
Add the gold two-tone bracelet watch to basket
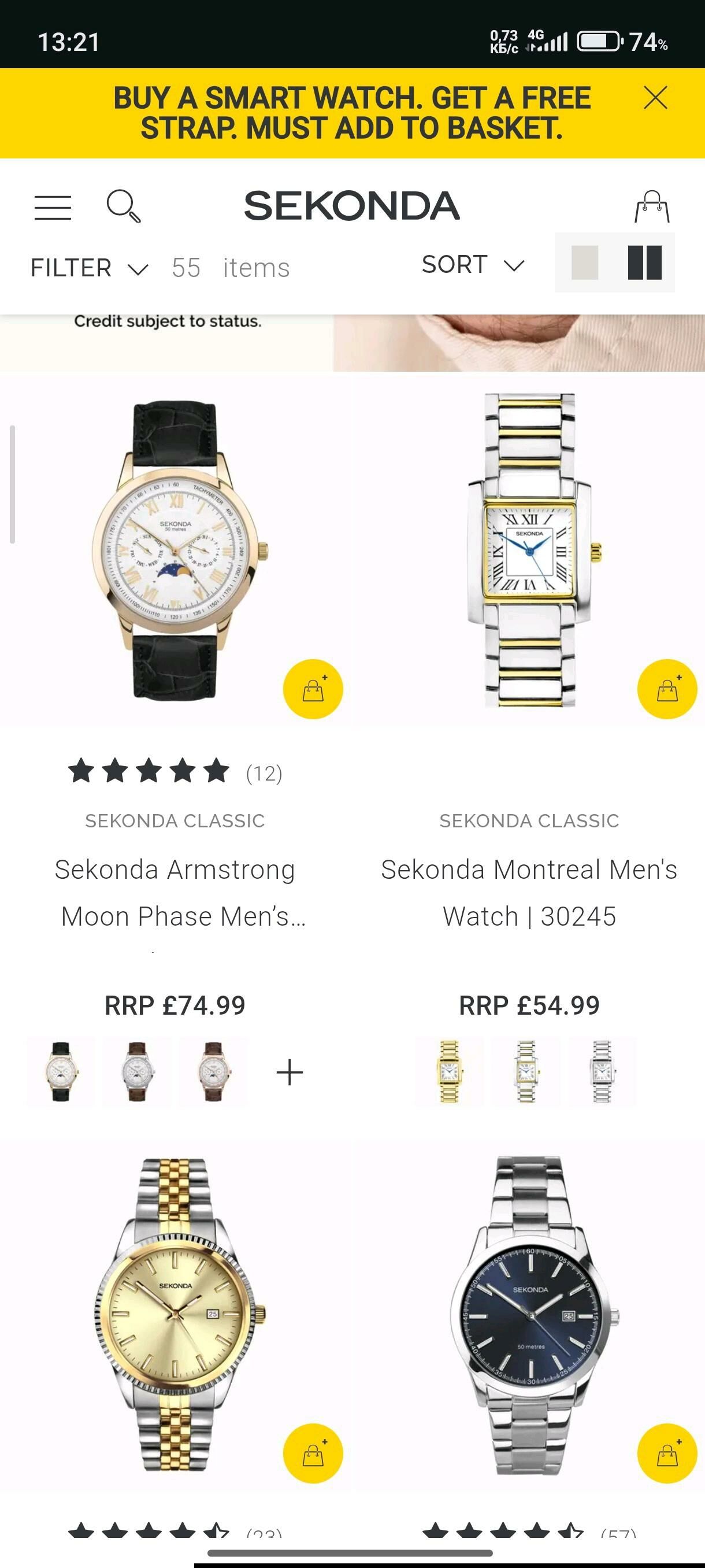[x=313, y=1454]
